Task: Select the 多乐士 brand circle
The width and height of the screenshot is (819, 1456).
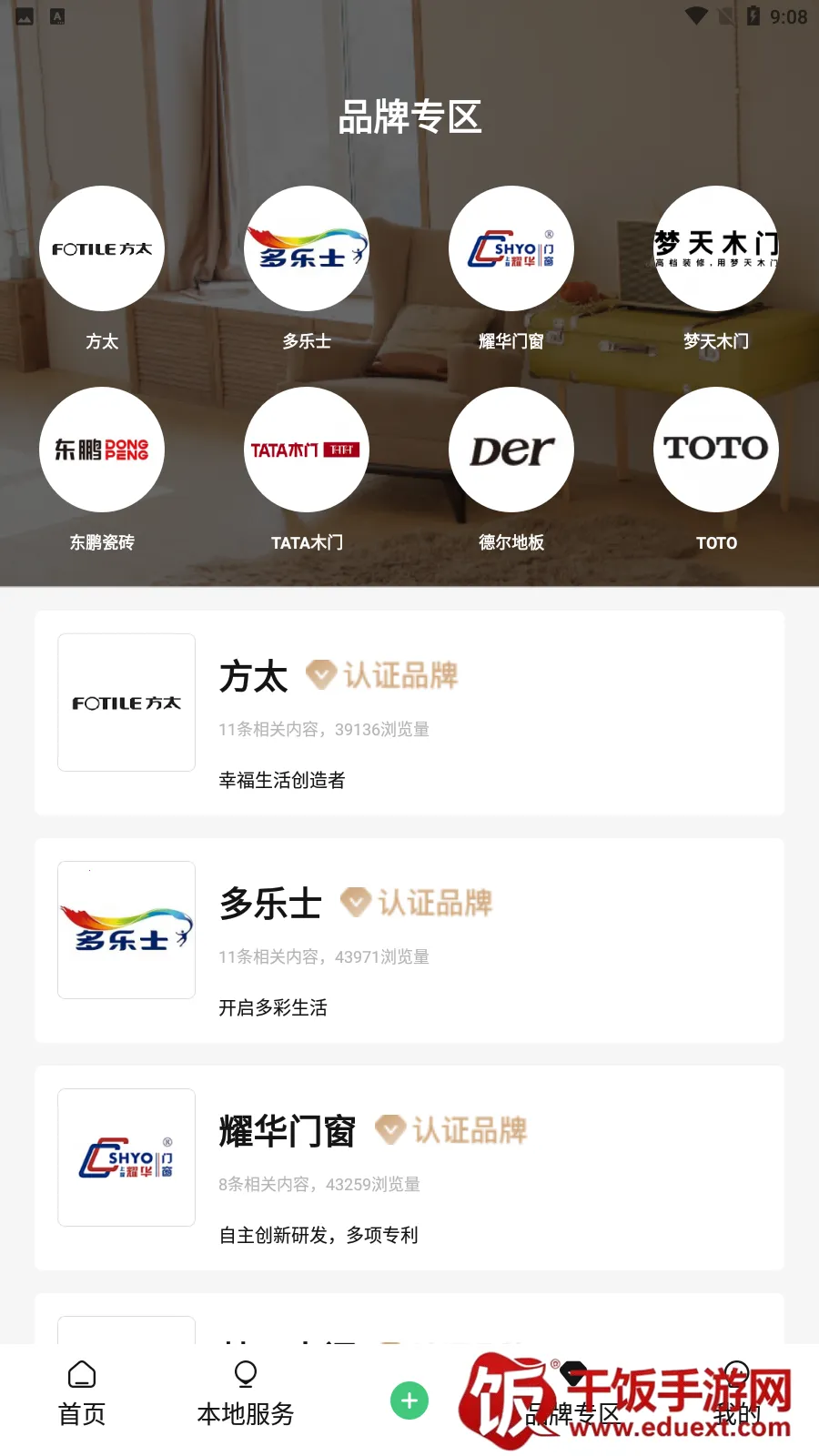Action: 307,248
